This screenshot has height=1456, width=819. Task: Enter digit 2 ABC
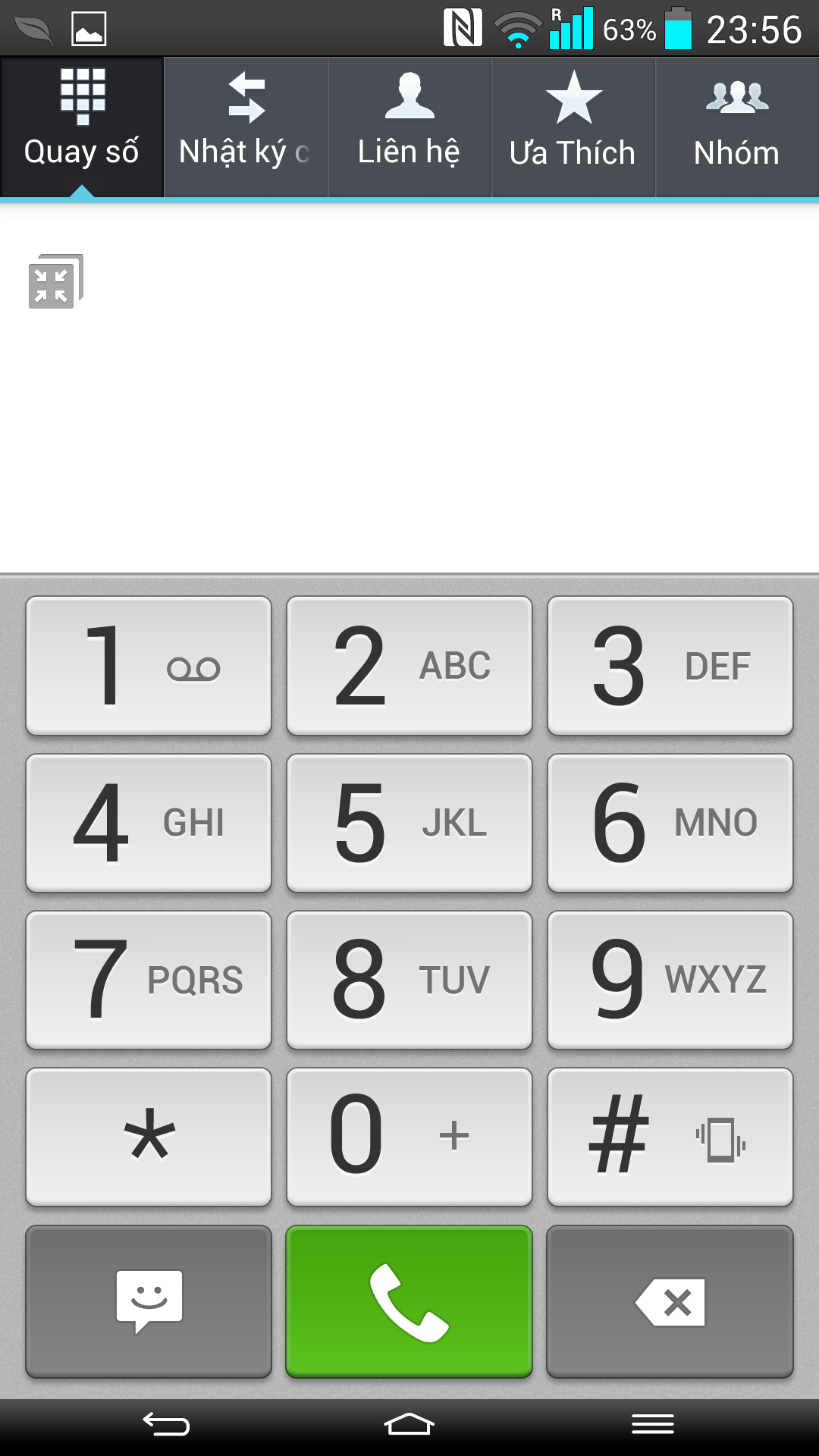coord(409,666)
